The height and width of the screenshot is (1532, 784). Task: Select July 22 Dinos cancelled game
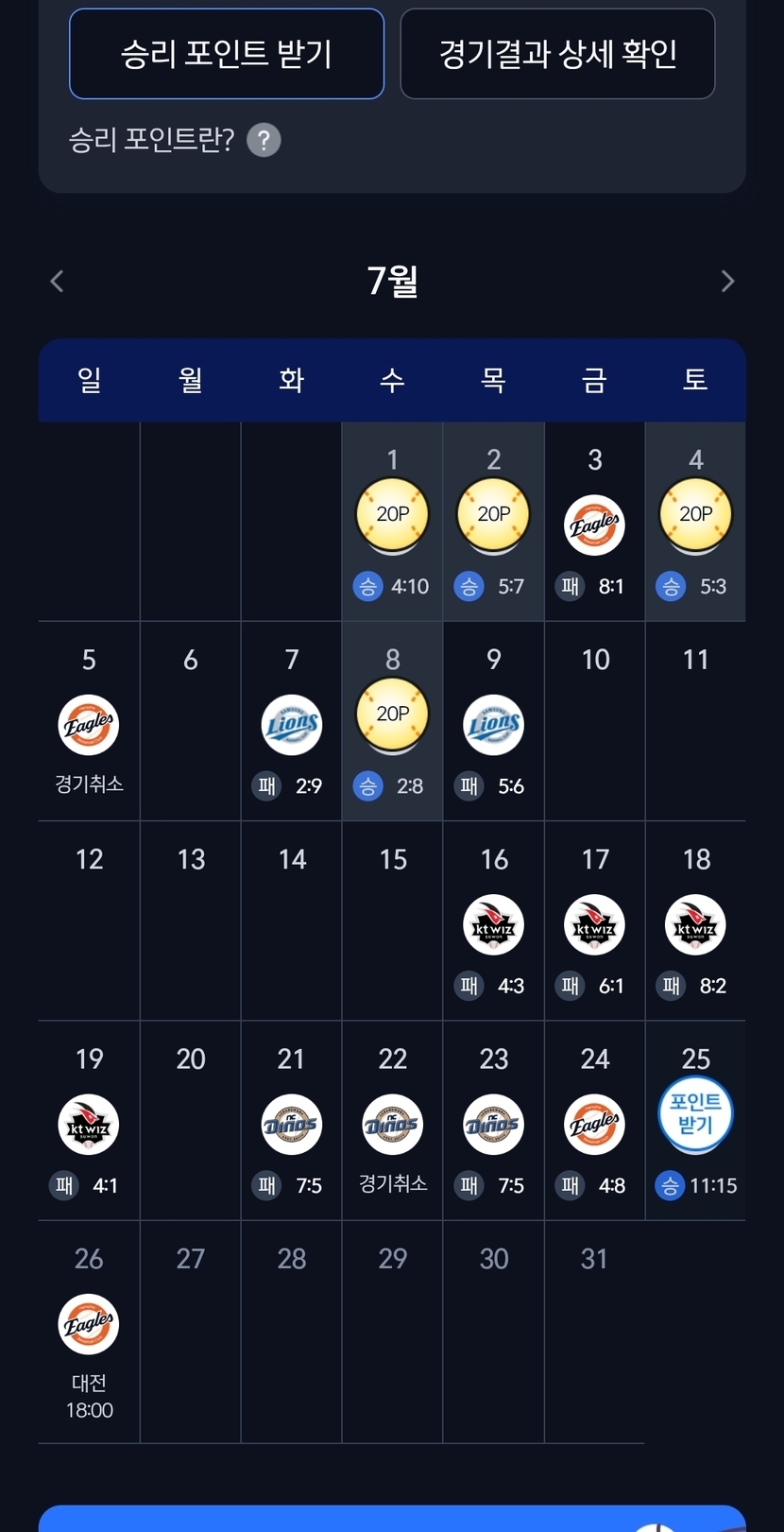[392, 1120]
